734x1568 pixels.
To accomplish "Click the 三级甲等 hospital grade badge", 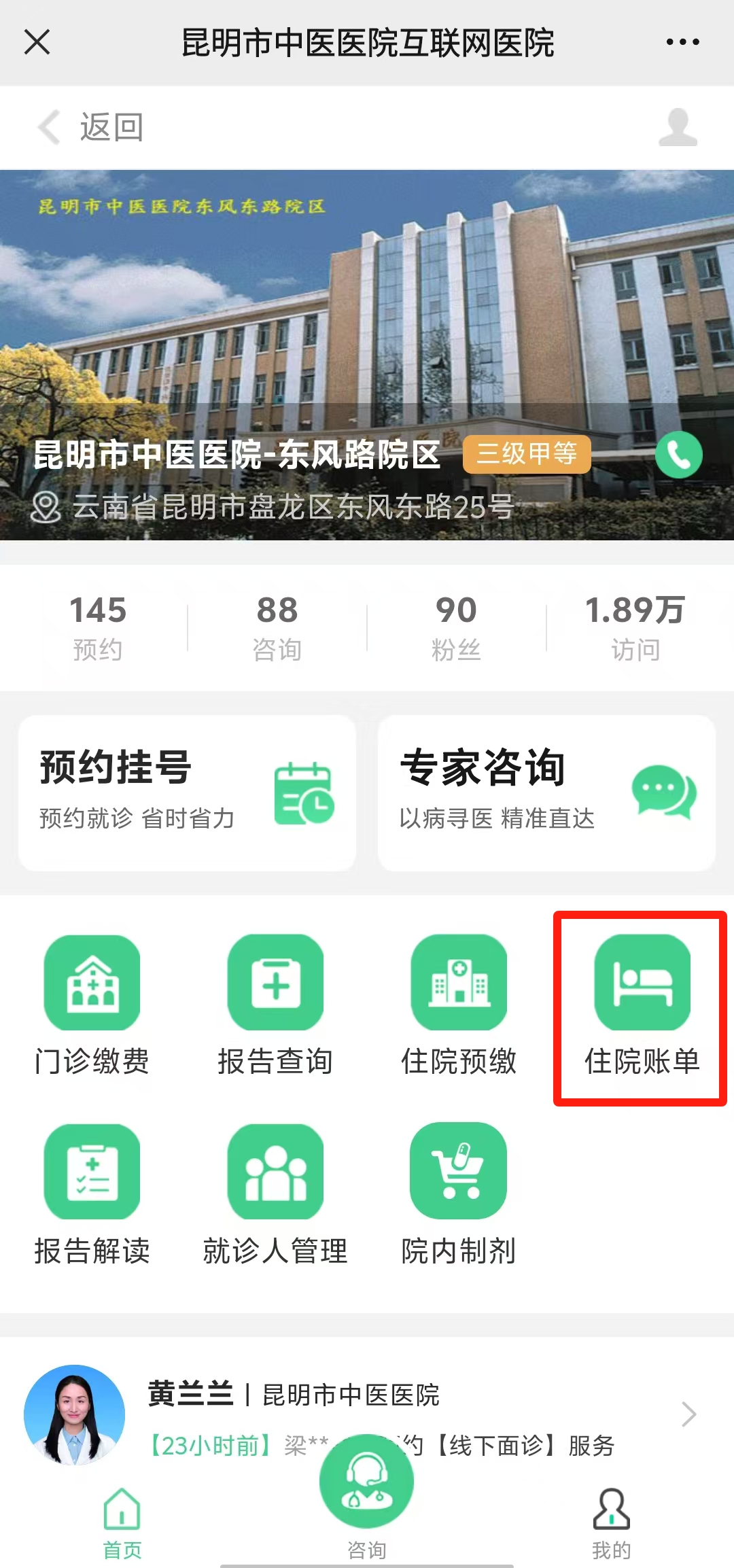I will (x=527, y=454).
